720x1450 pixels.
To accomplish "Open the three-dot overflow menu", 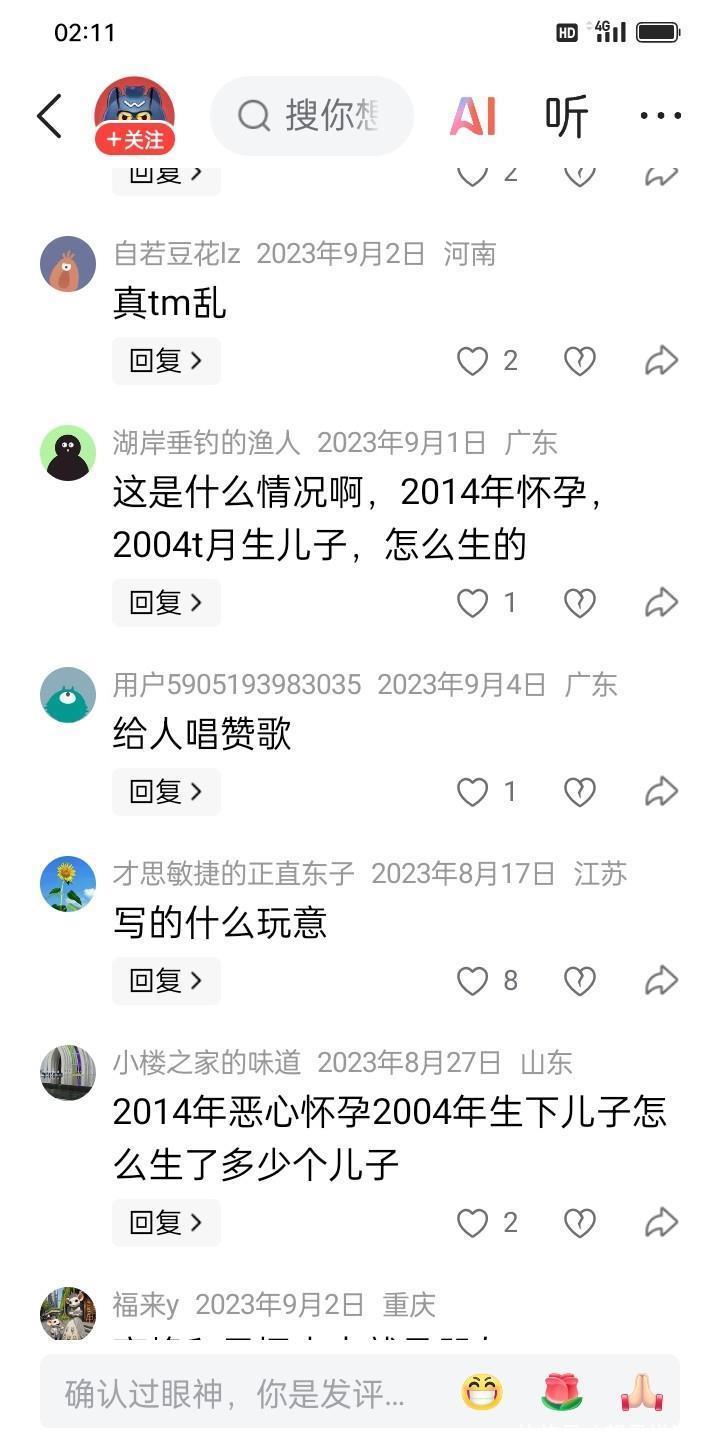I will (660, 116).
